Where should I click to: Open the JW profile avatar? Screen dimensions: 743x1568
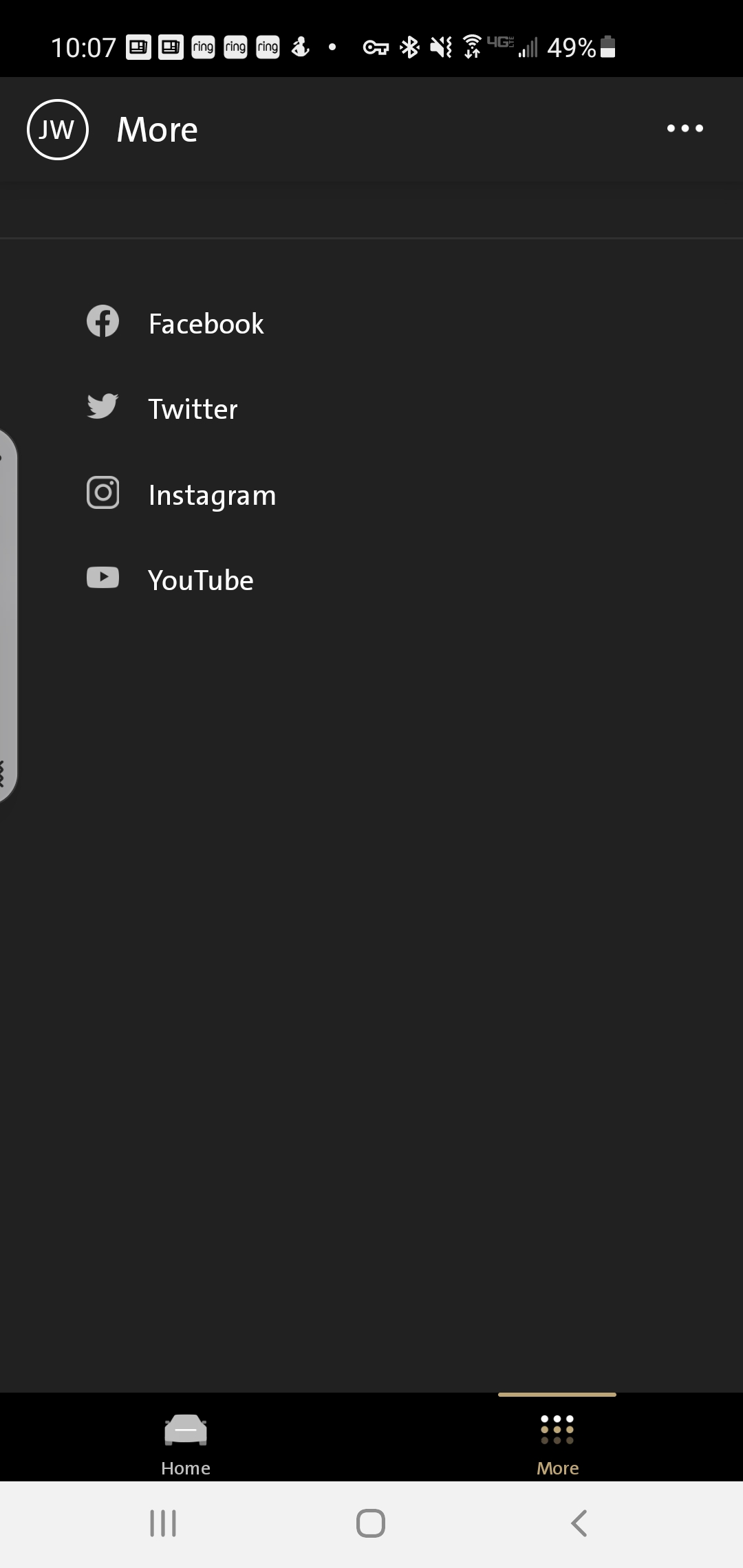[x=58, y=129]
